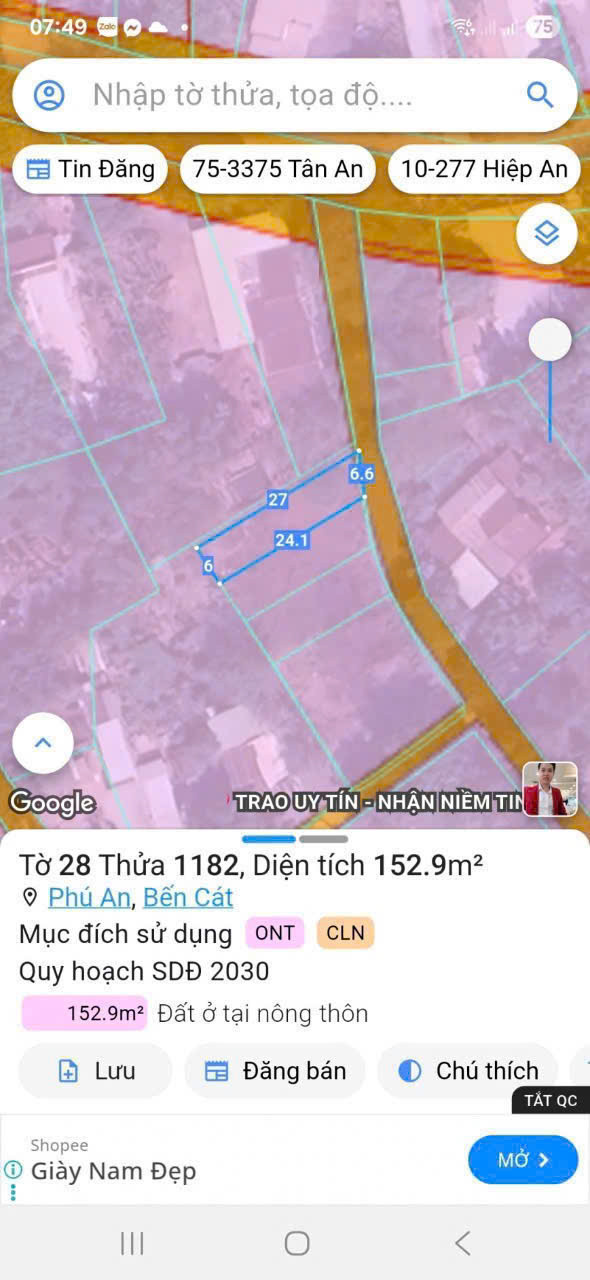The width and height of the screenshot is (590, 1280).
Task: Turn off ads with TẮT QC
Action: pos(551,1100)
